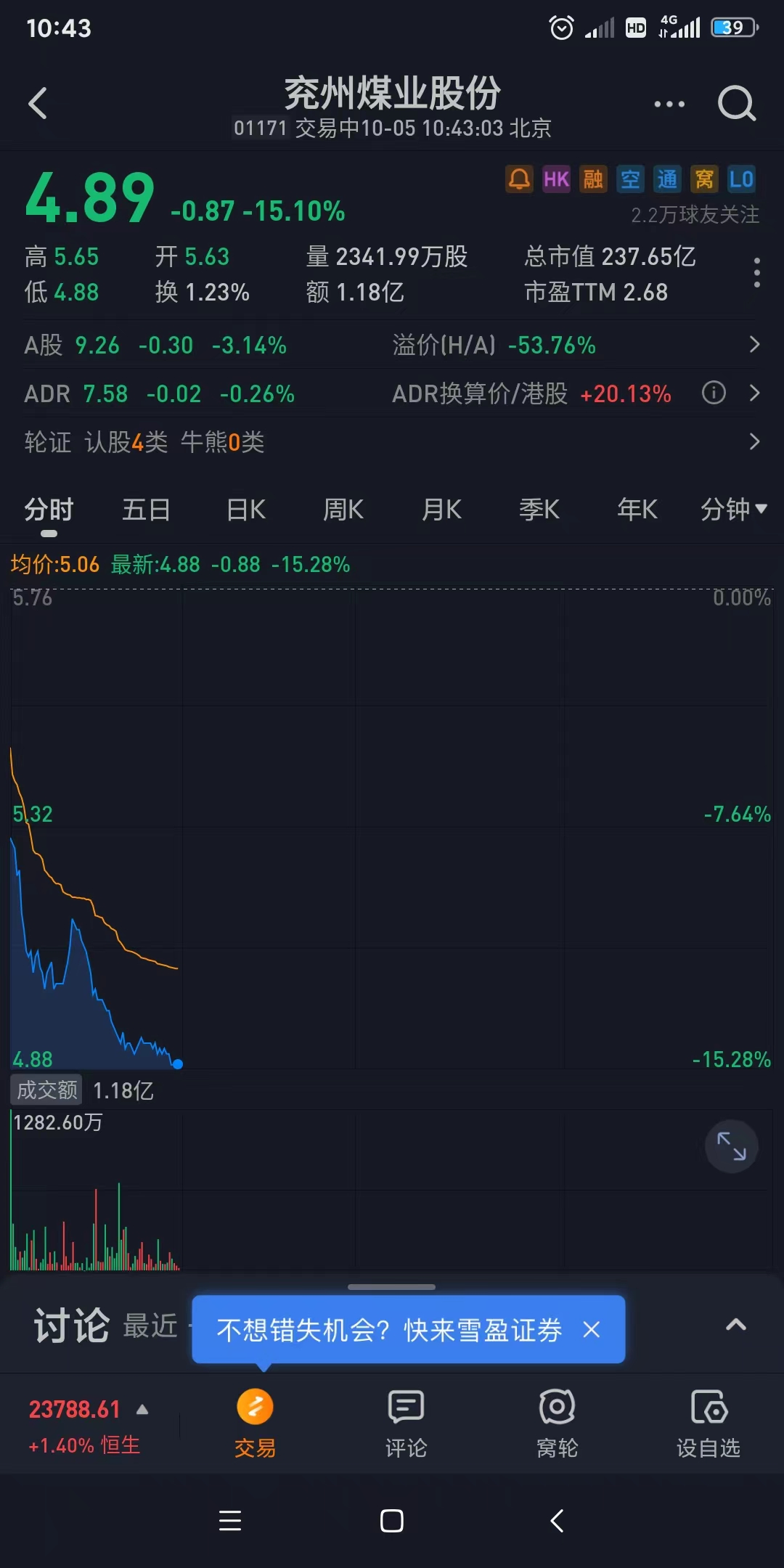
Task: Show the 季K chart tab
Action: (x=539, y=510)
